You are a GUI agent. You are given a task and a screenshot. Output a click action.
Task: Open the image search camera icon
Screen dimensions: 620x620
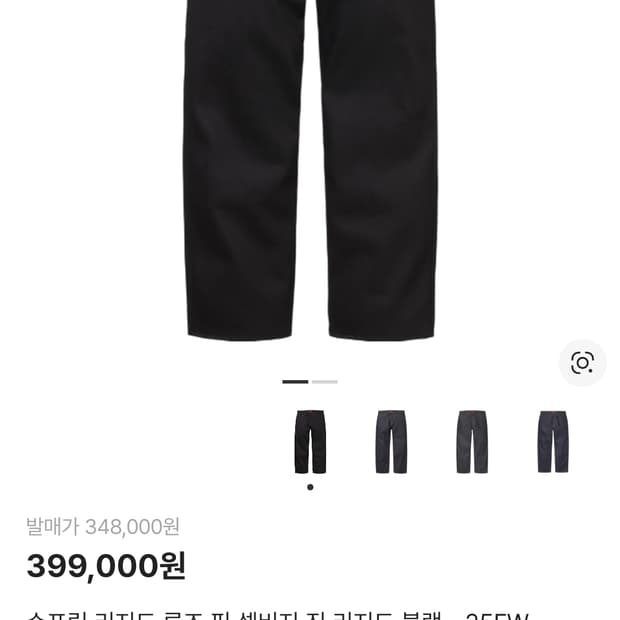tap(582, 362)
